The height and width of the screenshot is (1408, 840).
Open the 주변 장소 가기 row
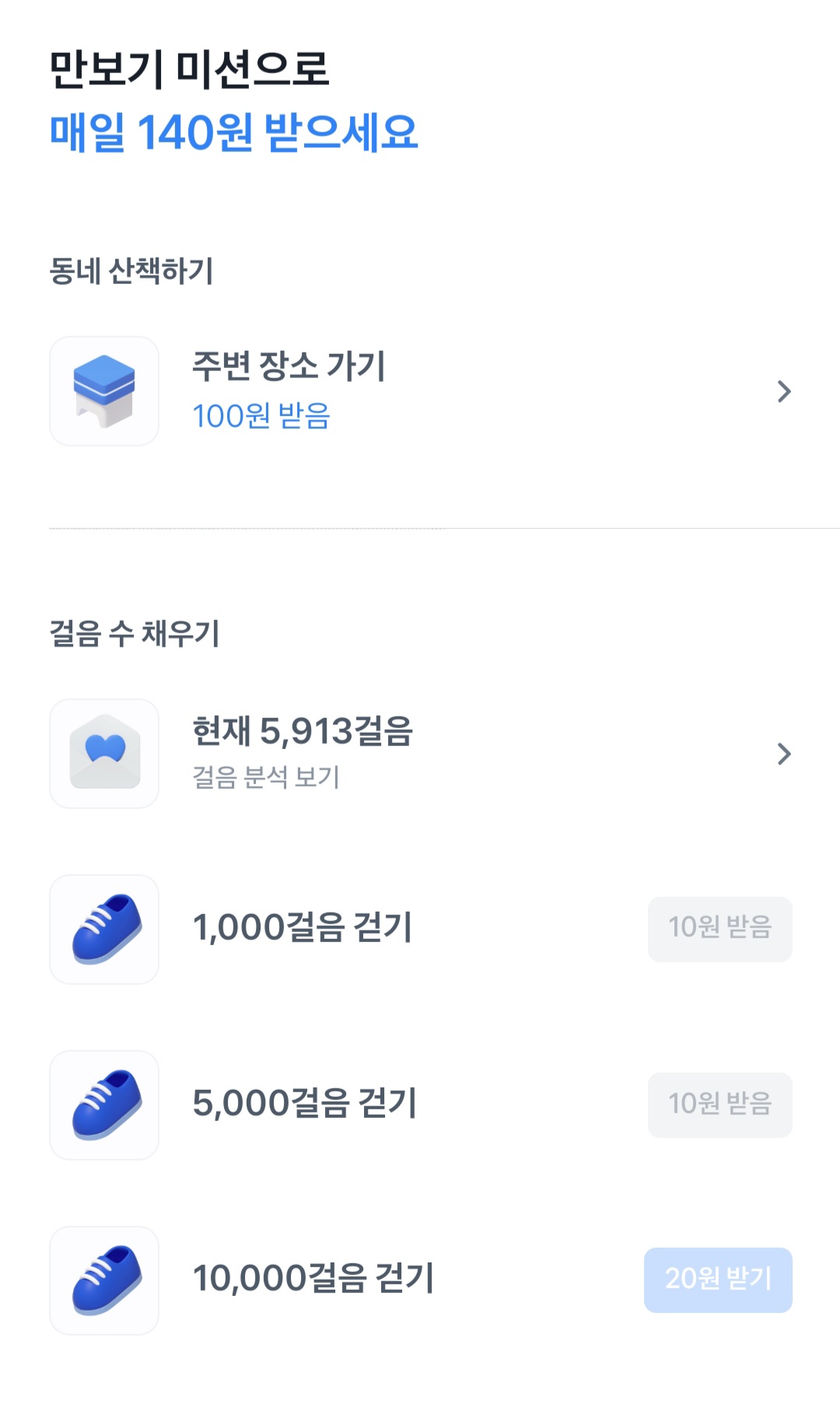pos(420,391)
